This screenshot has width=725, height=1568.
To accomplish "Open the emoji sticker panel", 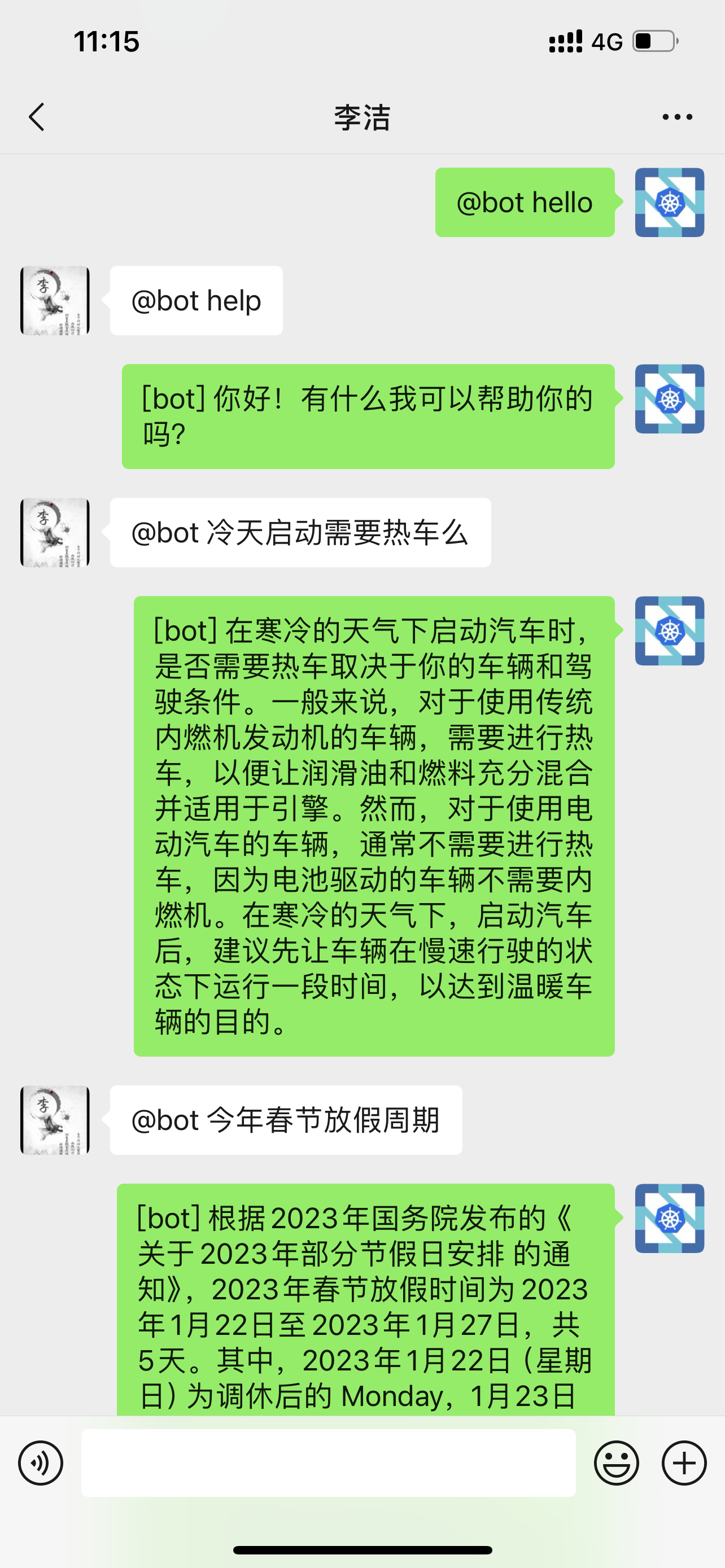I will 616,1462.
